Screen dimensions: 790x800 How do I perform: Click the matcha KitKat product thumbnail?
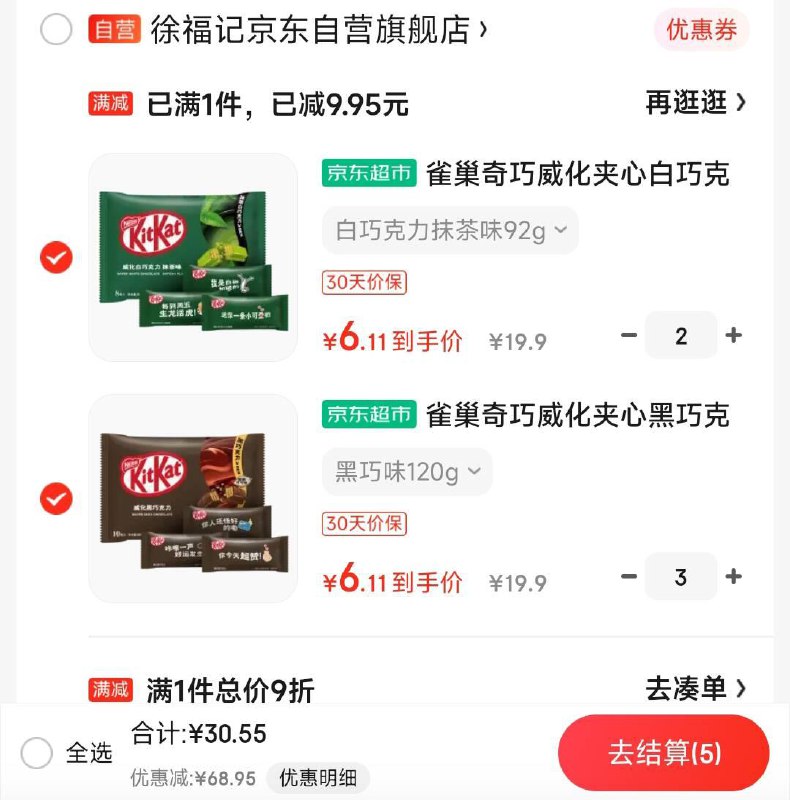tap(194, 257)
